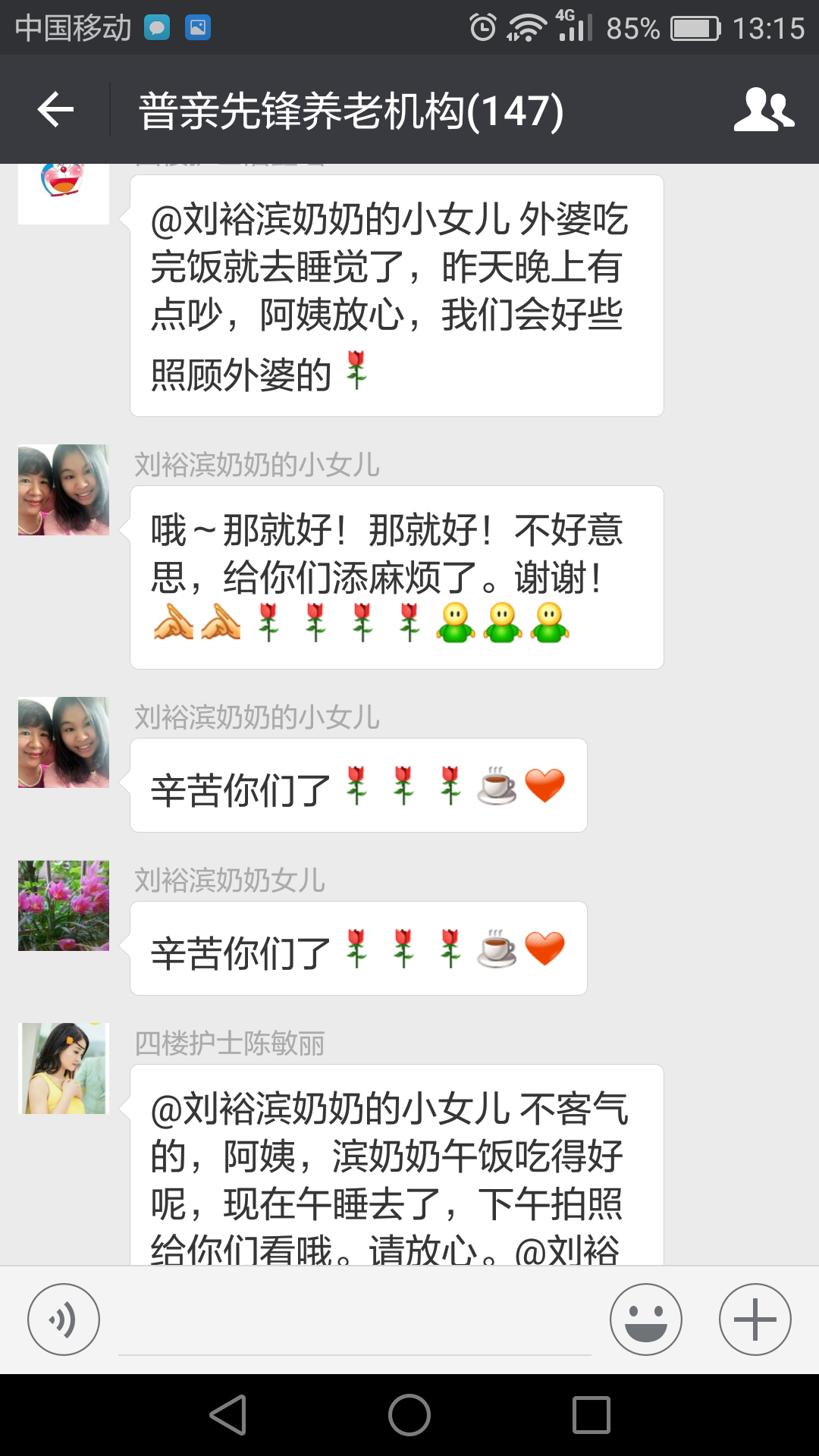This screenshot has width=819, height=1456.
Task: Switch to voice message input
Action: (64, 1319)
